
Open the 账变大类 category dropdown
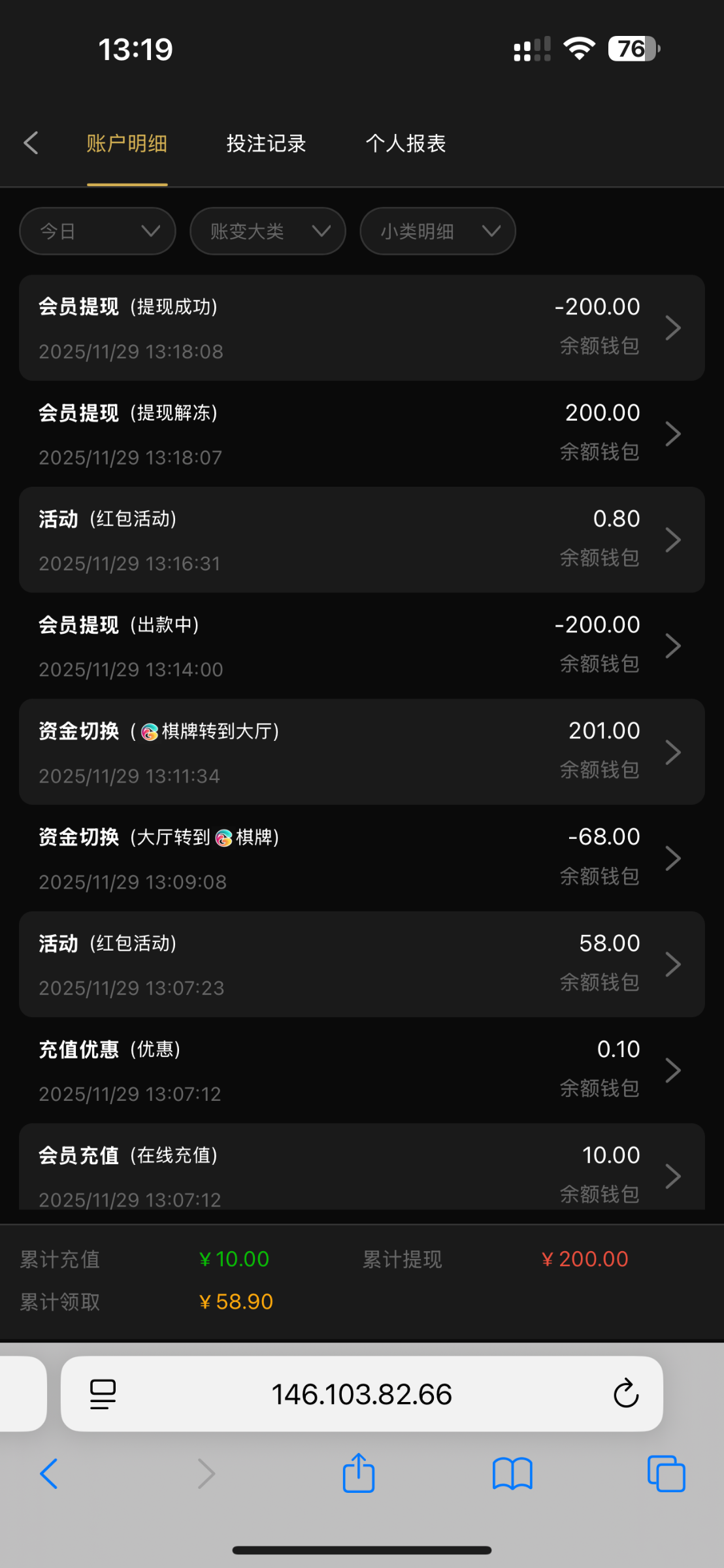267,231
